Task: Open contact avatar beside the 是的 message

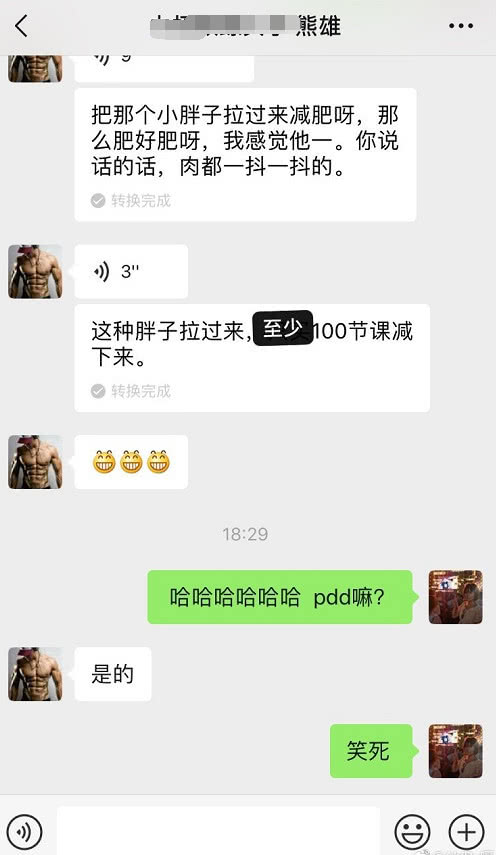Action: pos(35,674)
